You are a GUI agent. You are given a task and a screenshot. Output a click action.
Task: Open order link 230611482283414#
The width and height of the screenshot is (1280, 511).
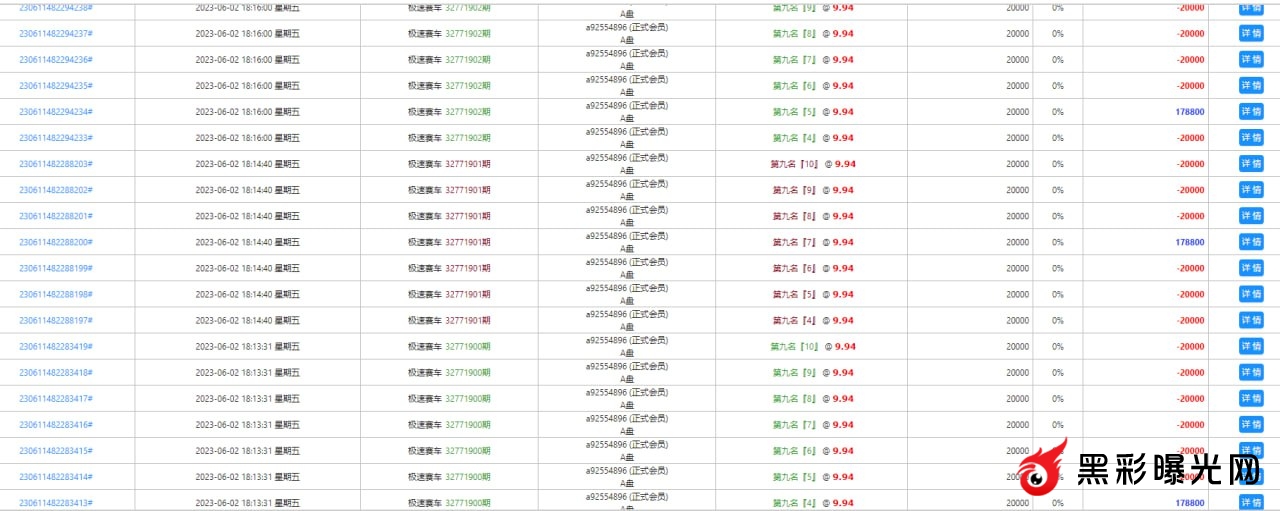click(x=56, y=477)
